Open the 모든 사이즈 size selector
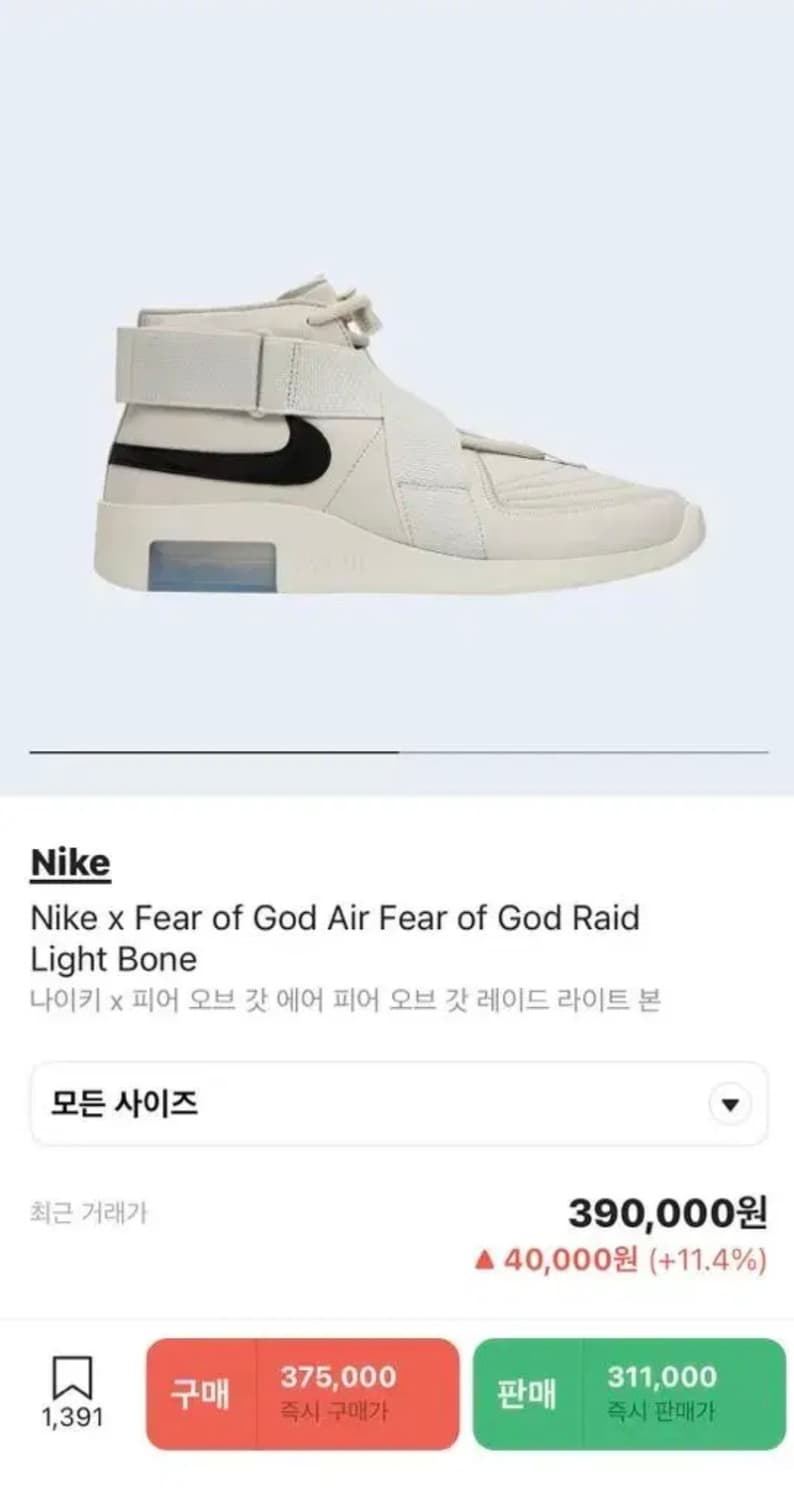 125,1104
